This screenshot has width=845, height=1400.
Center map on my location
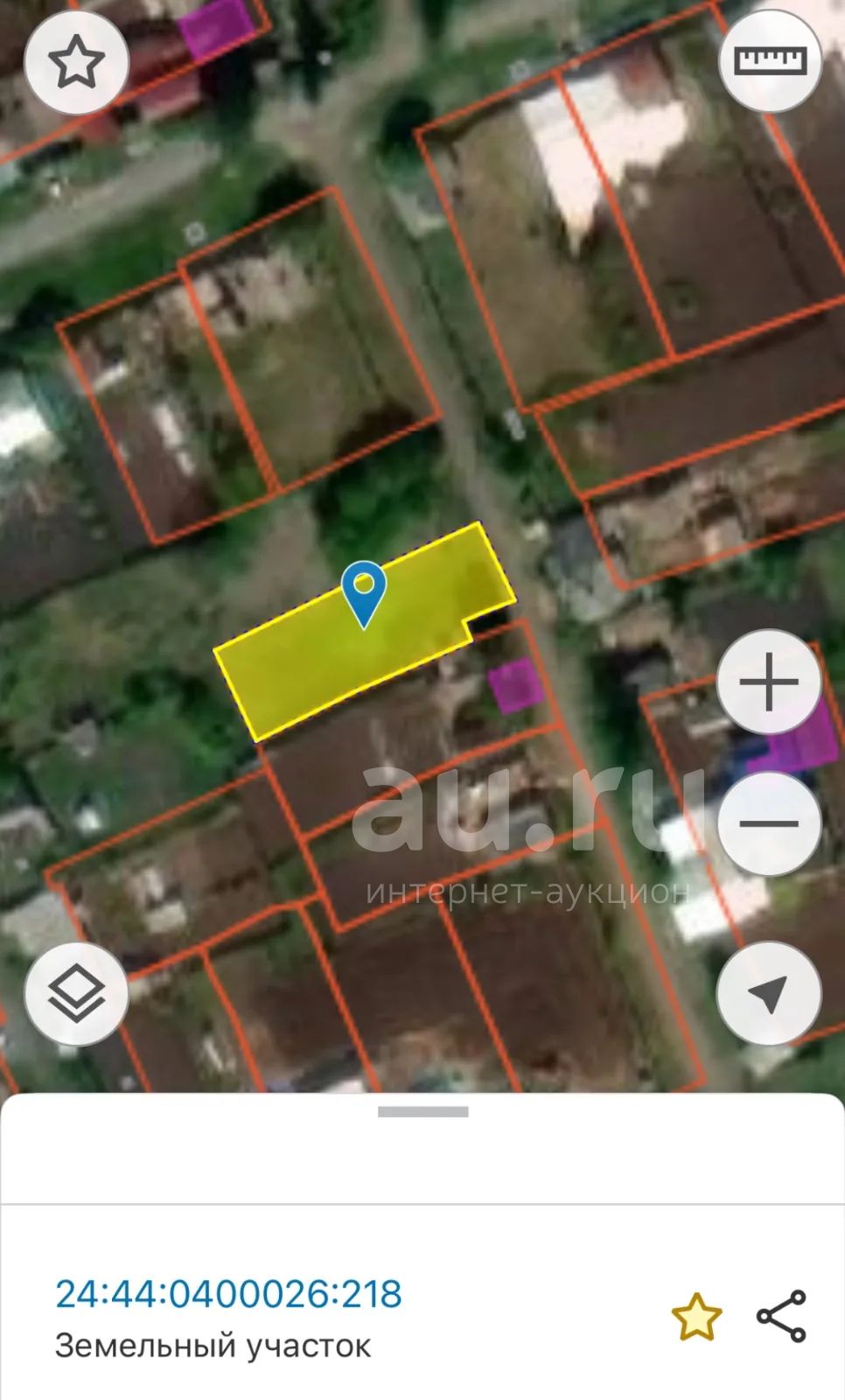(769, 993)
